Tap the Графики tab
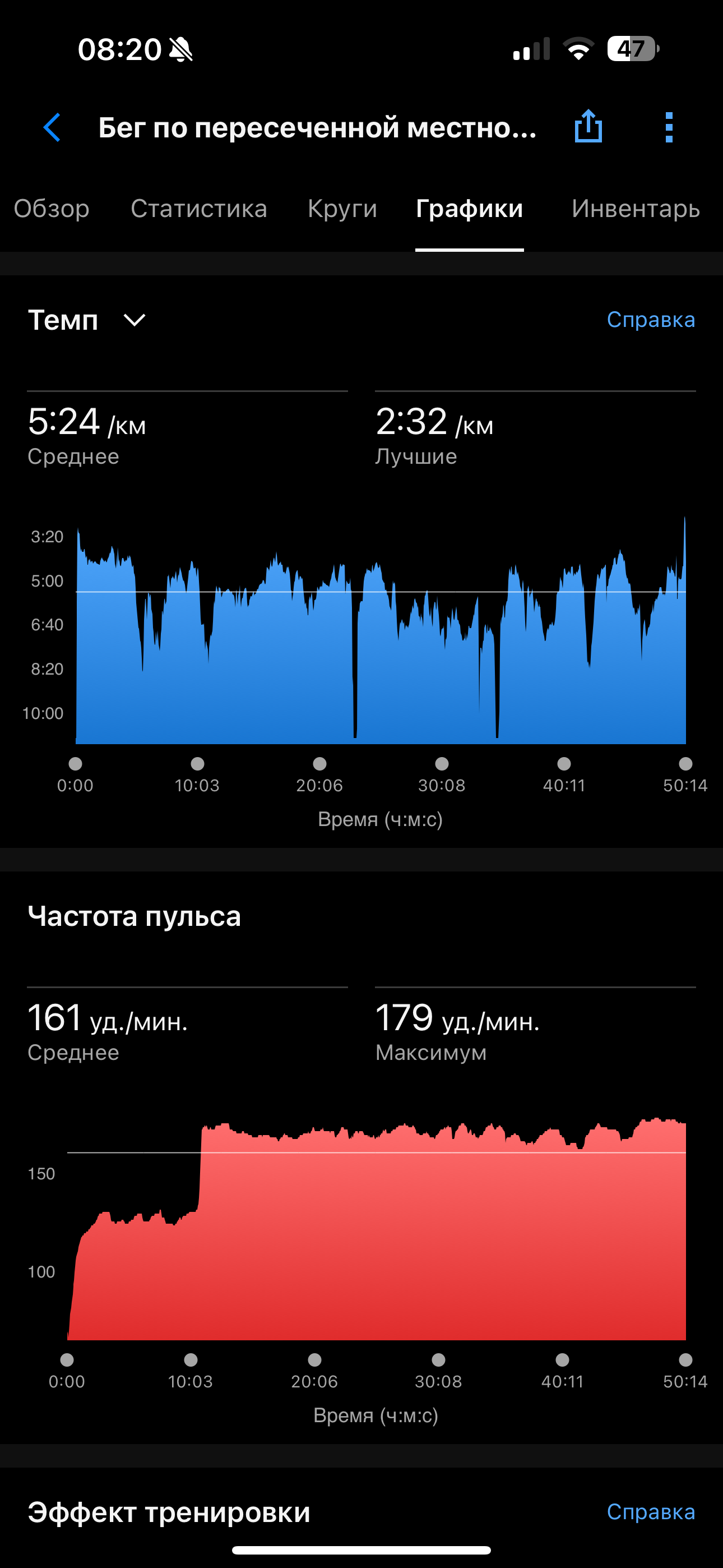This screenshot has width=723, height=1568. 469,209
